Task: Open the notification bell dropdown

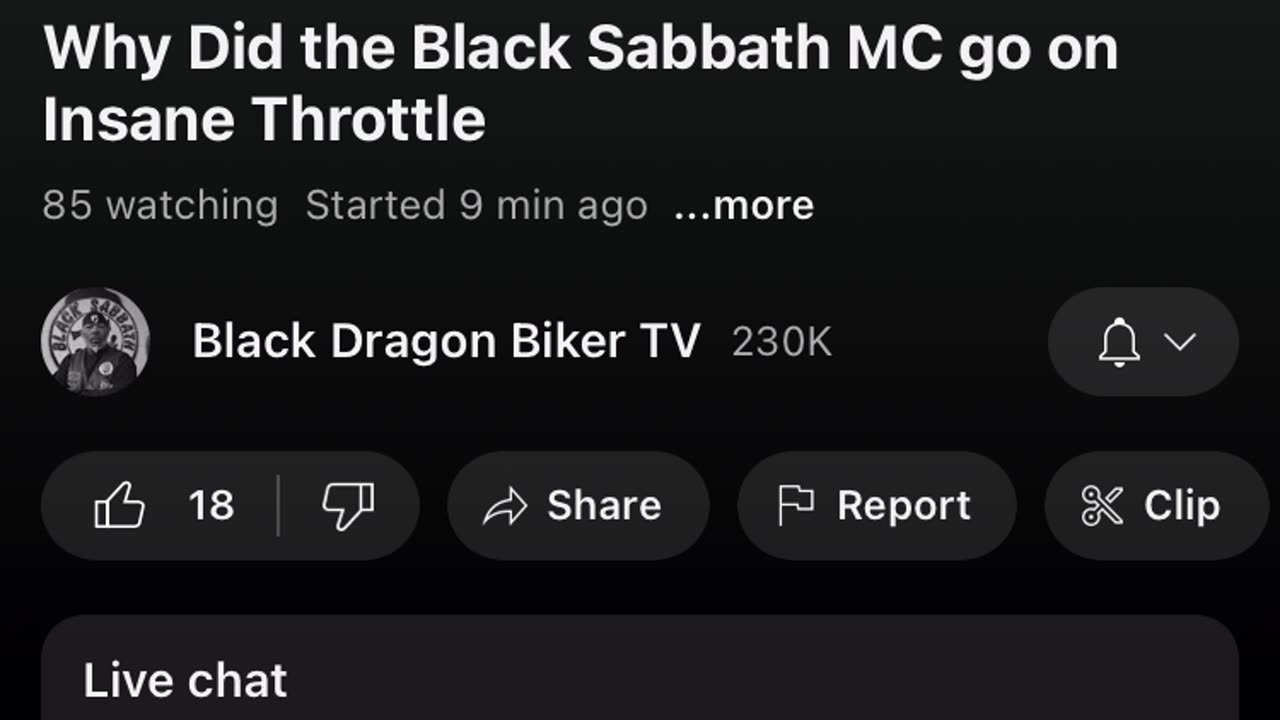Action: (x=1143, y=342)
